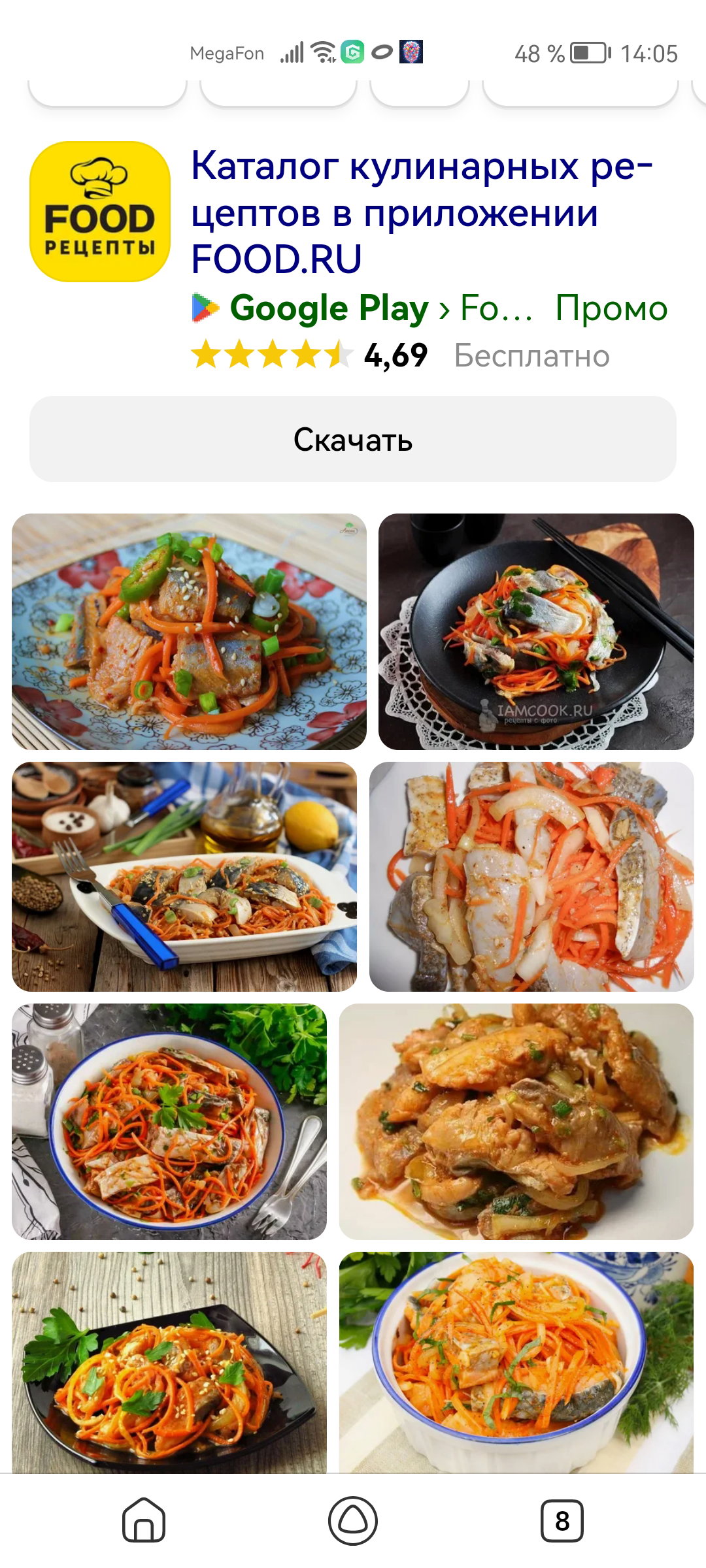The width and height of the screenshot is (706, 1568).
Task: Open the fish in red sauce on white plate
Action: (x=516, y=1121)
